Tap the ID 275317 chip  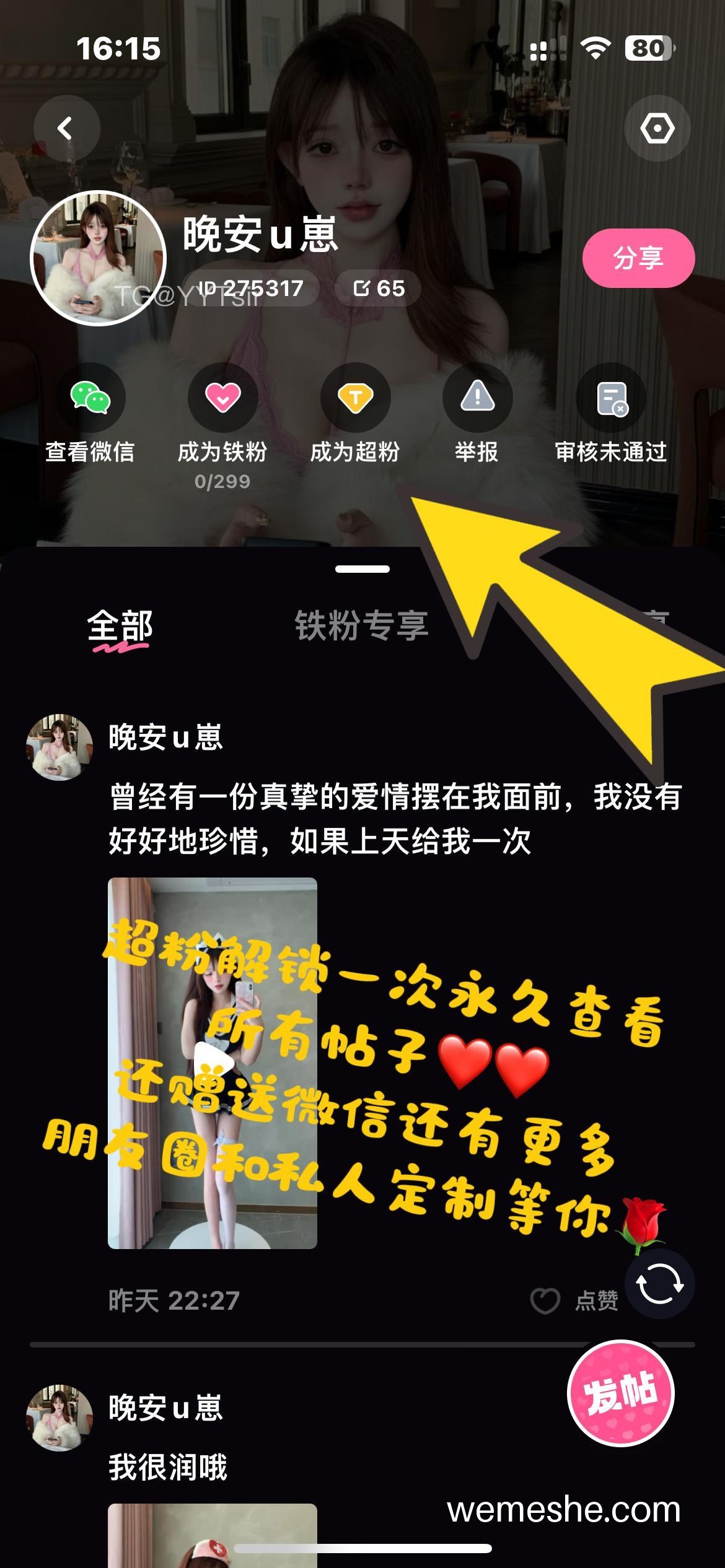(250, 288)
